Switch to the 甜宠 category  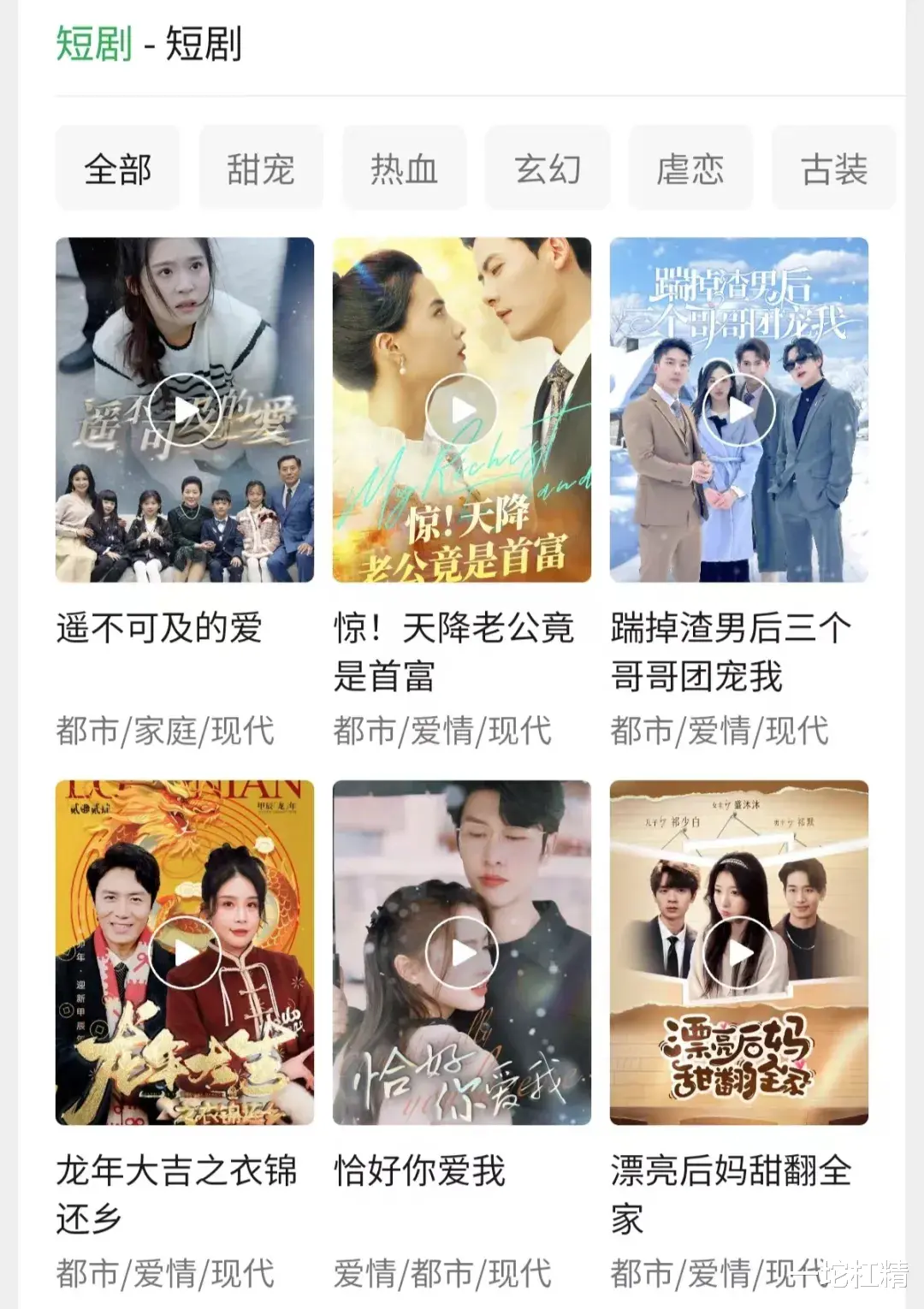coord(261,169)
